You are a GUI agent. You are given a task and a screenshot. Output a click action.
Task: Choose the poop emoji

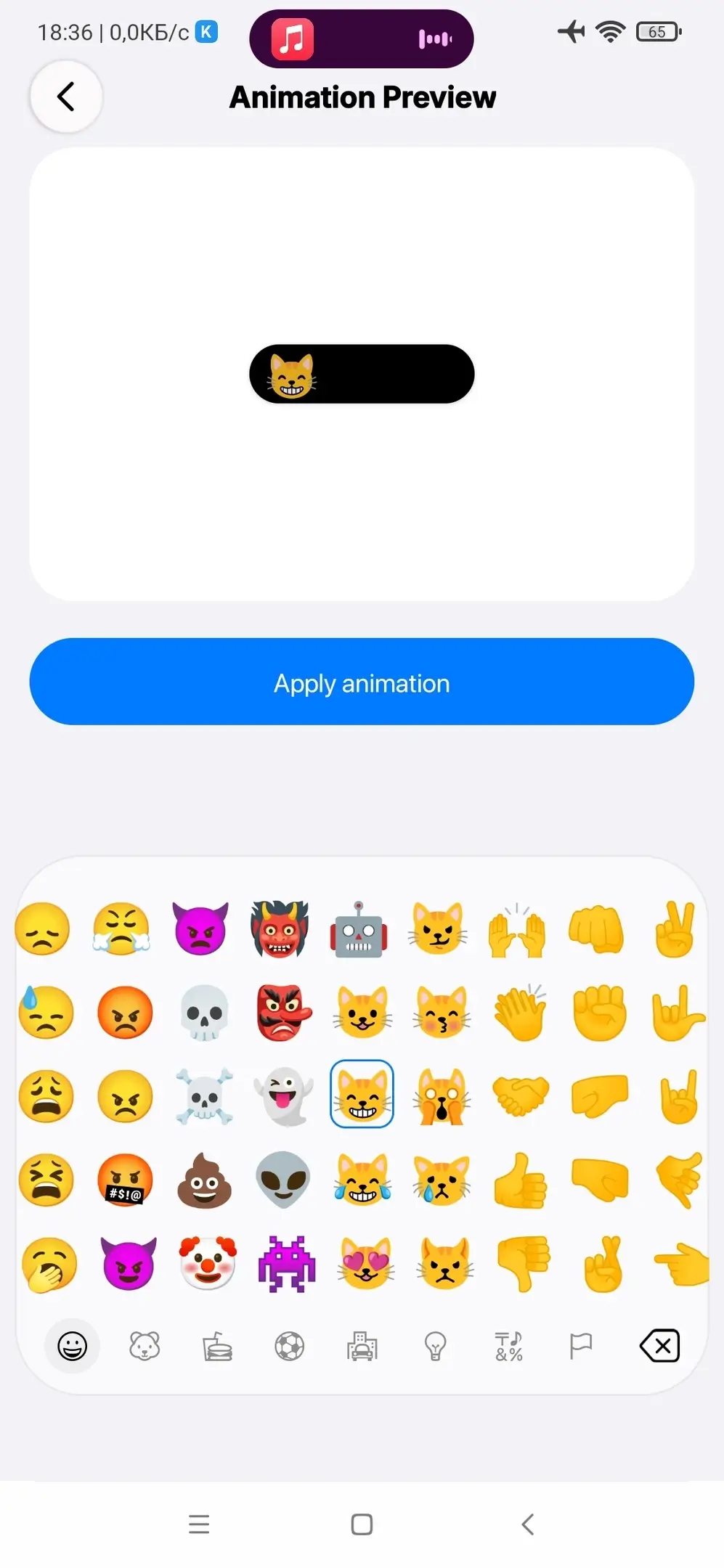click(x=204, y=1180)
